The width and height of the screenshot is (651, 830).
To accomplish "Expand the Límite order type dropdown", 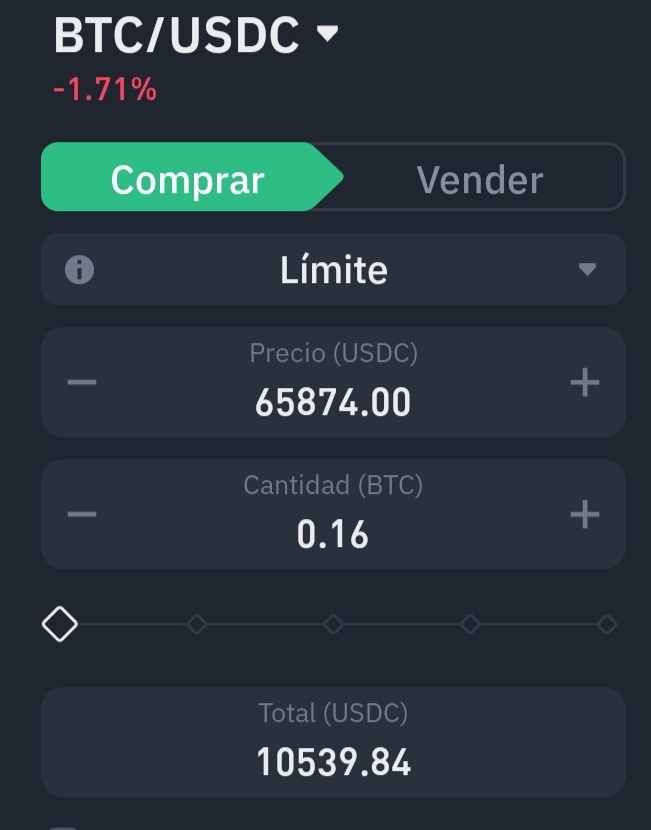I will click(x=587, y=270).
